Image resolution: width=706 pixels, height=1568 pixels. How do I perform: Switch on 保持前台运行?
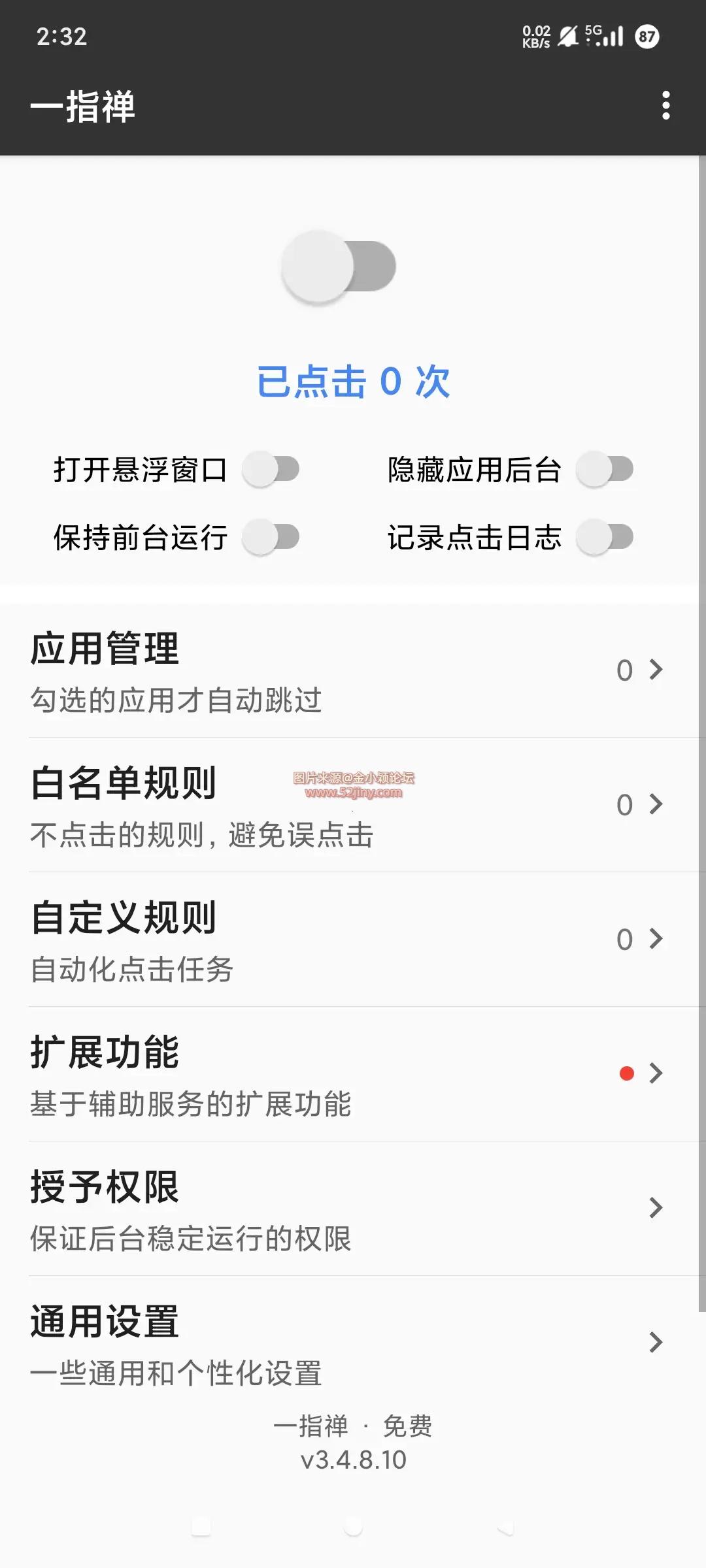[x=271, y=537]
